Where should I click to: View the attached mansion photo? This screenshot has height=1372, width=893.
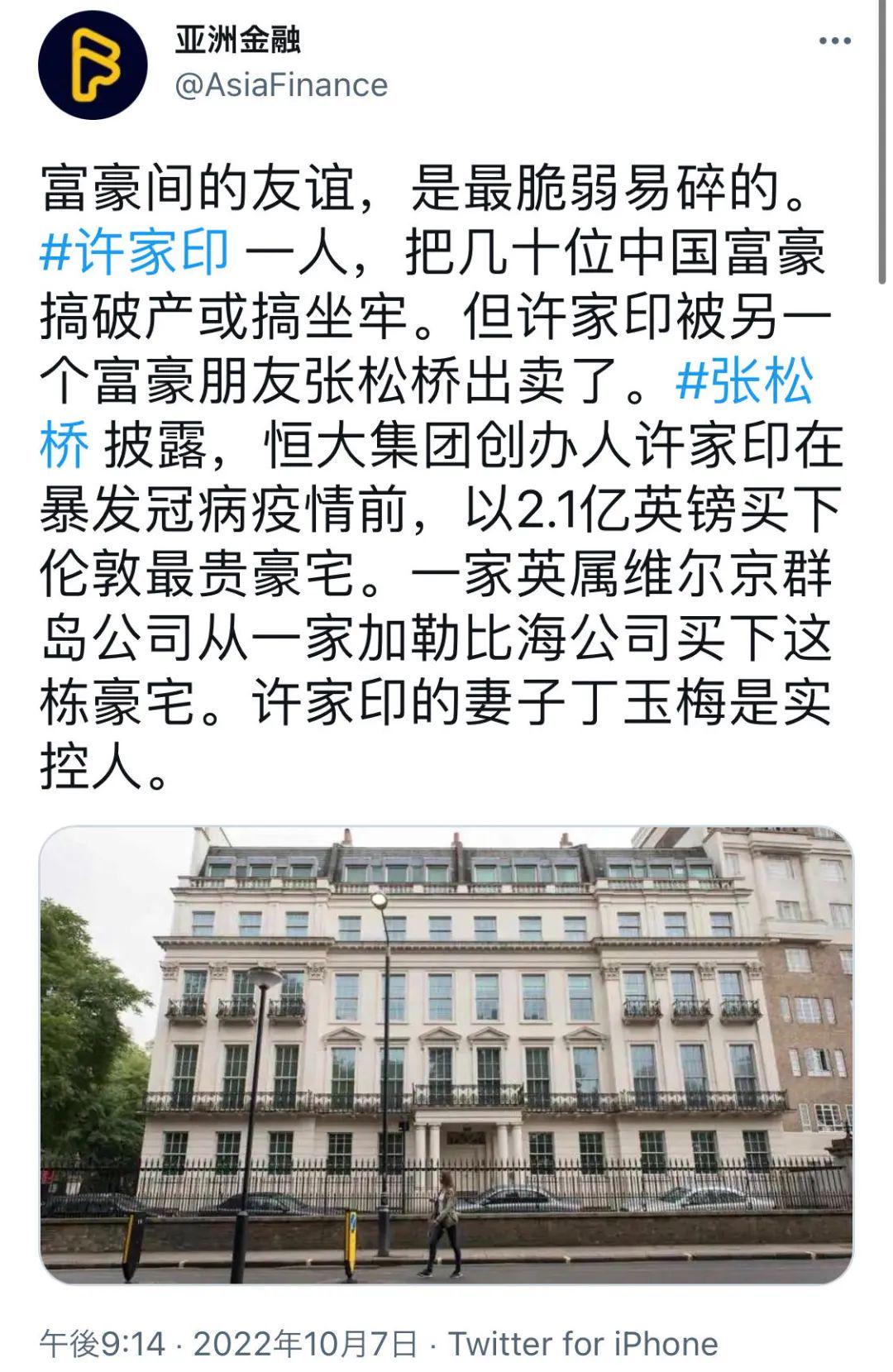(446, 1054)
